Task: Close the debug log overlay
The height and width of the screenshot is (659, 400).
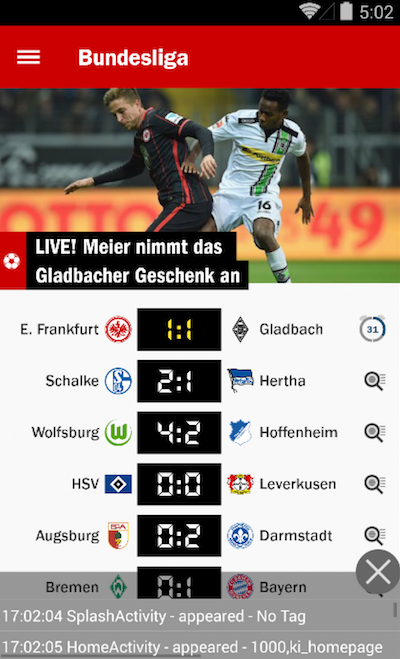Action: tap(378, 572)
